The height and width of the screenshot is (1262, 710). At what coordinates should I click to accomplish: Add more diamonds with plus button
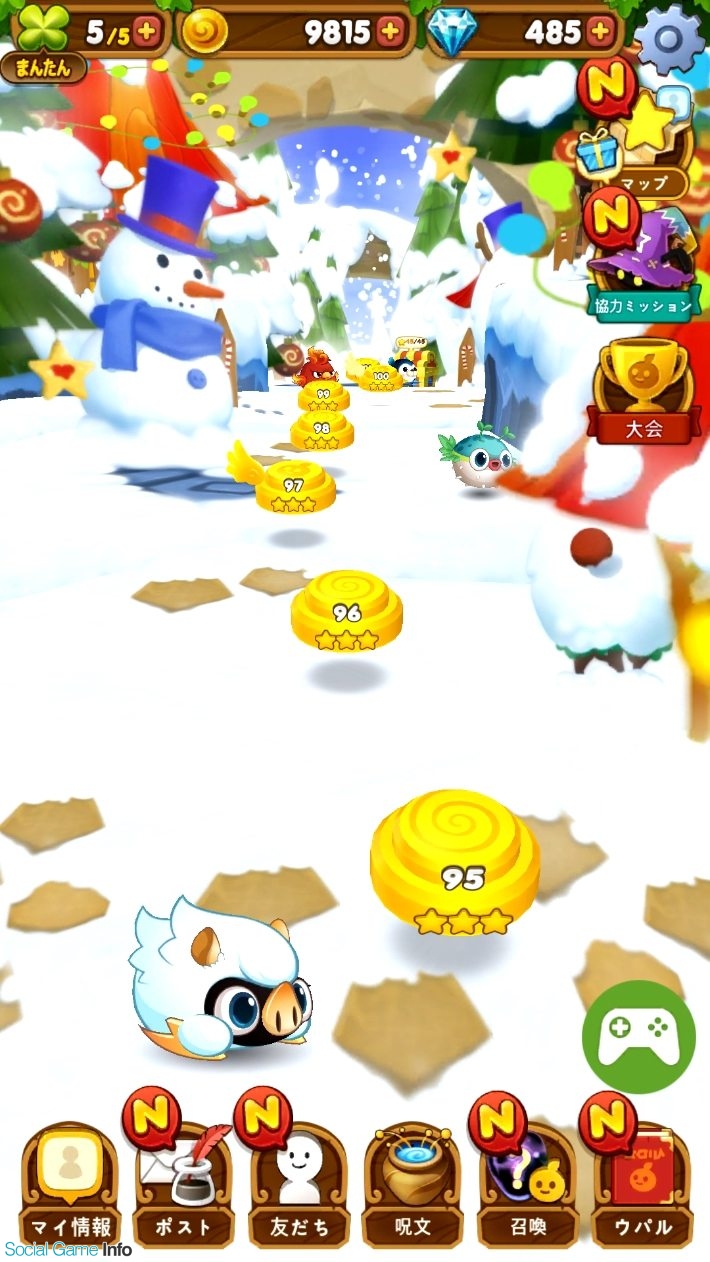[599, 32]
